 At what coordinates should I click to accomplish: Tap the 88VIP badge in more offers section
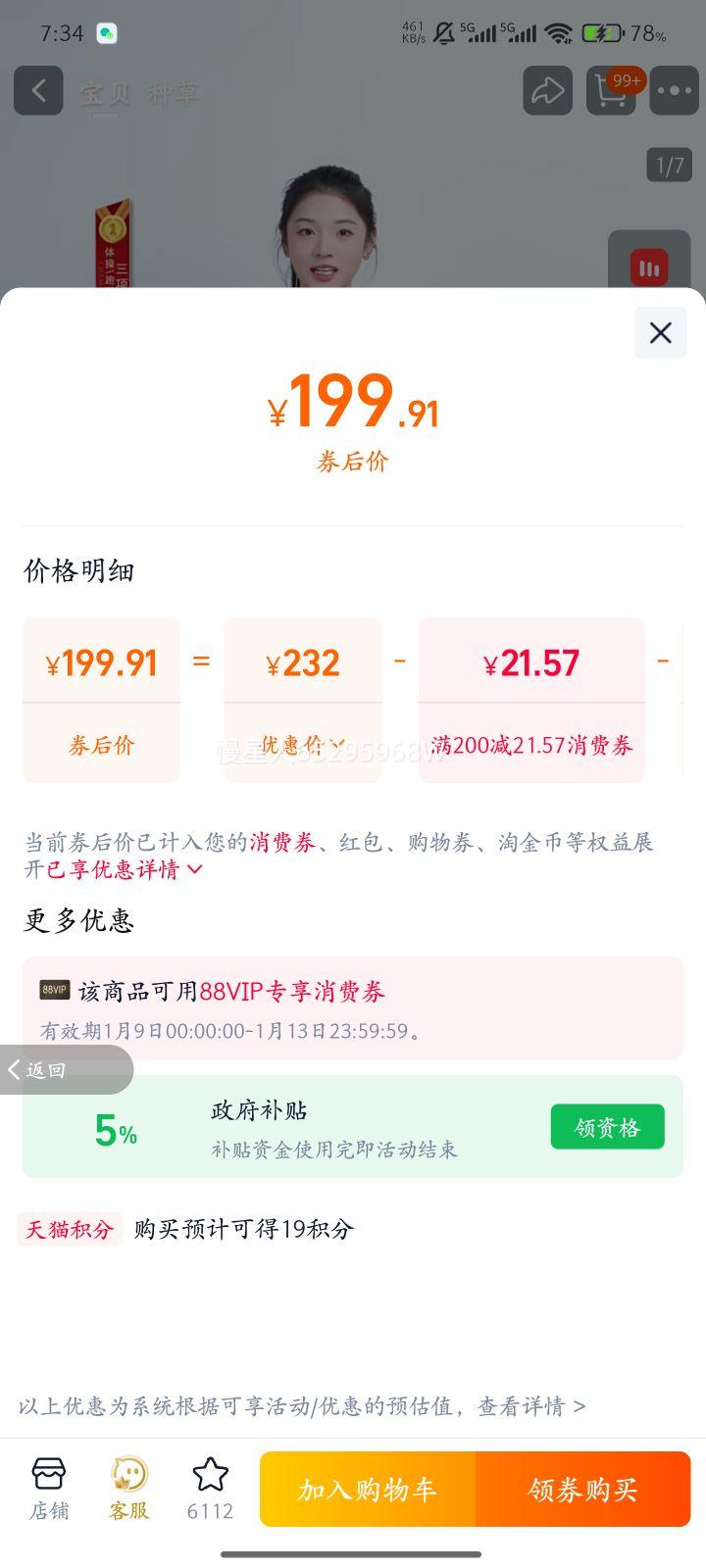[52, 992]
